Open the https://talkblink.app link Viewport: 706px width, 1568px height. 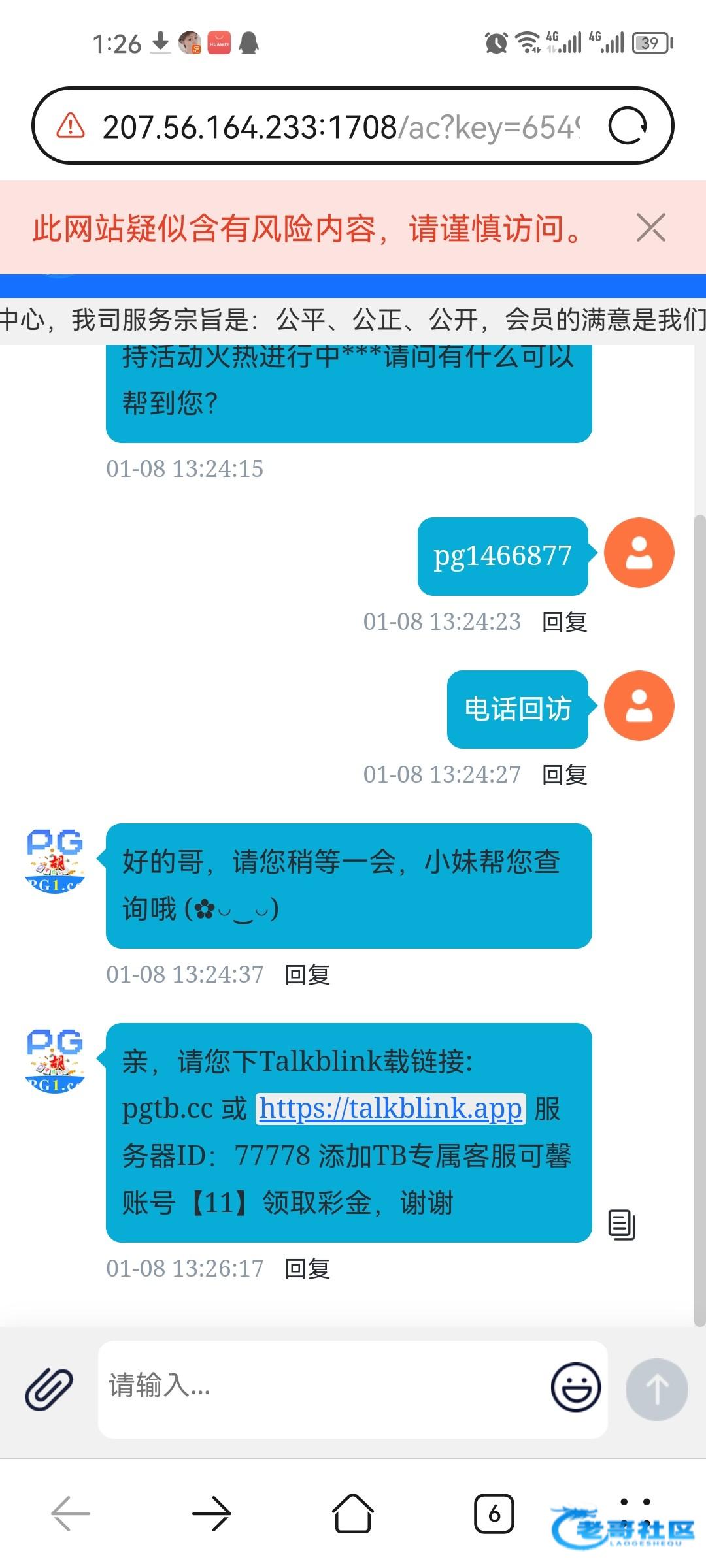pyautogui.click(x=391, y=1109)
